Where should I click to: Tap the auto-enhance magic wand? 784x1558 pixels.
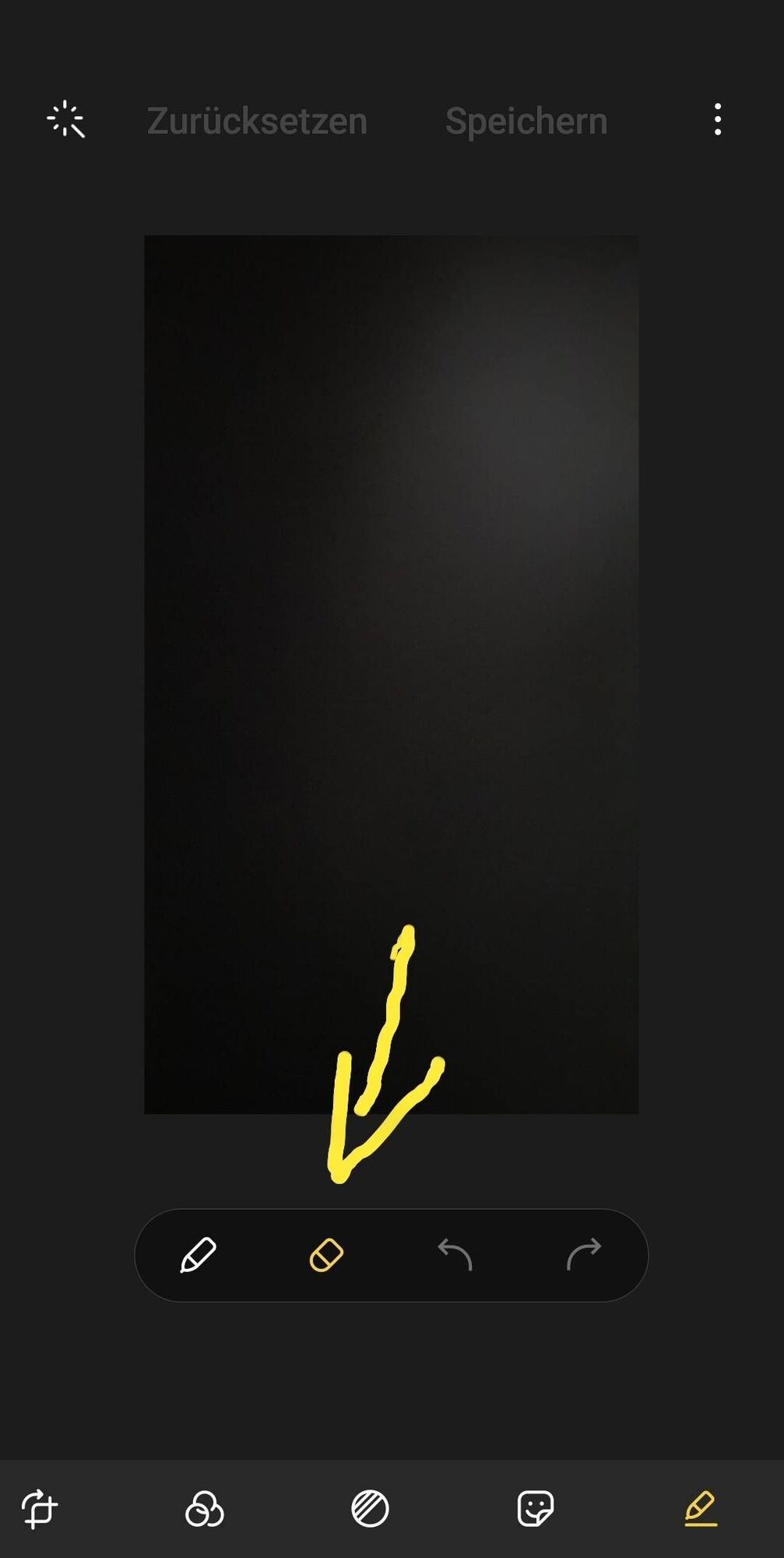[x=66, y=120]
